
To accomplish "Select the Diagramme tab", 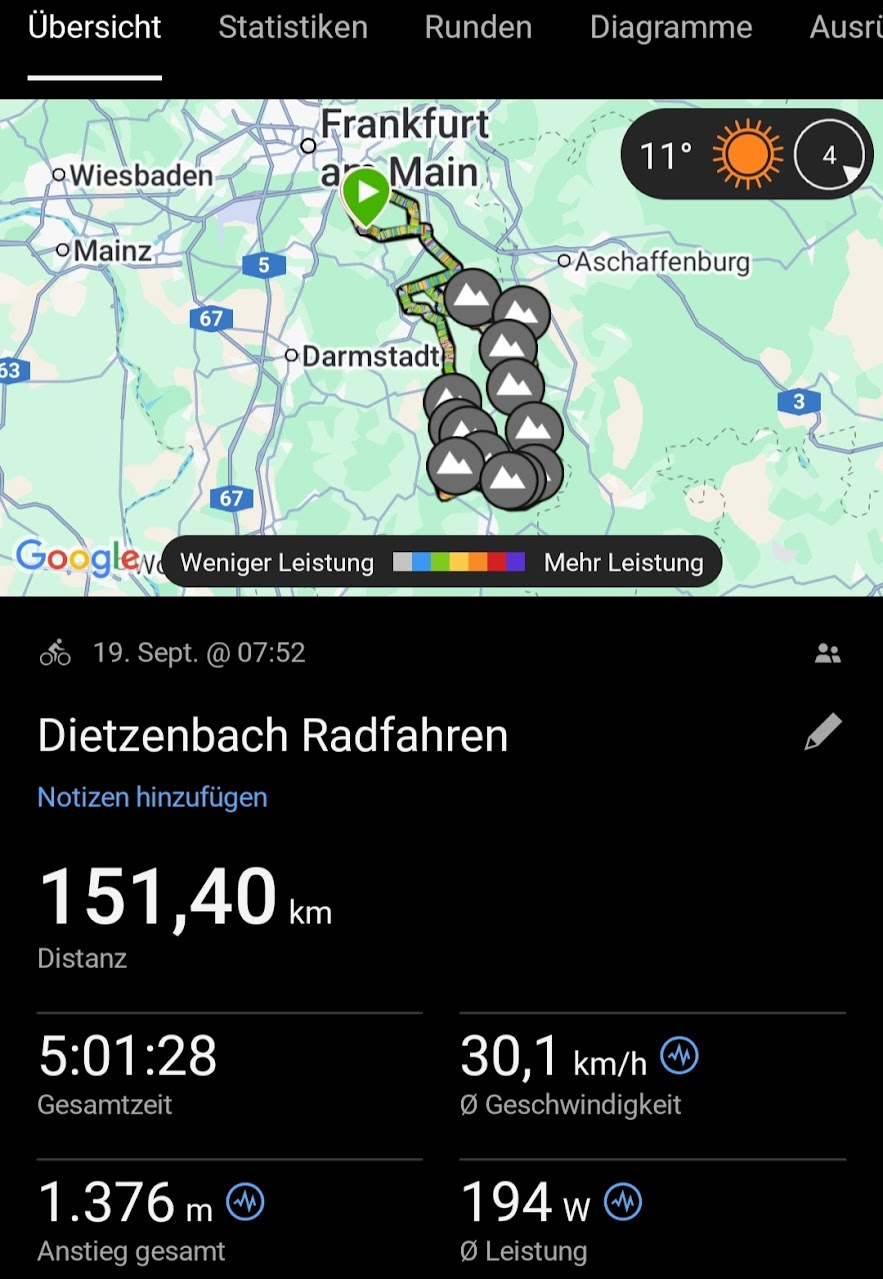I will [670, 28].
